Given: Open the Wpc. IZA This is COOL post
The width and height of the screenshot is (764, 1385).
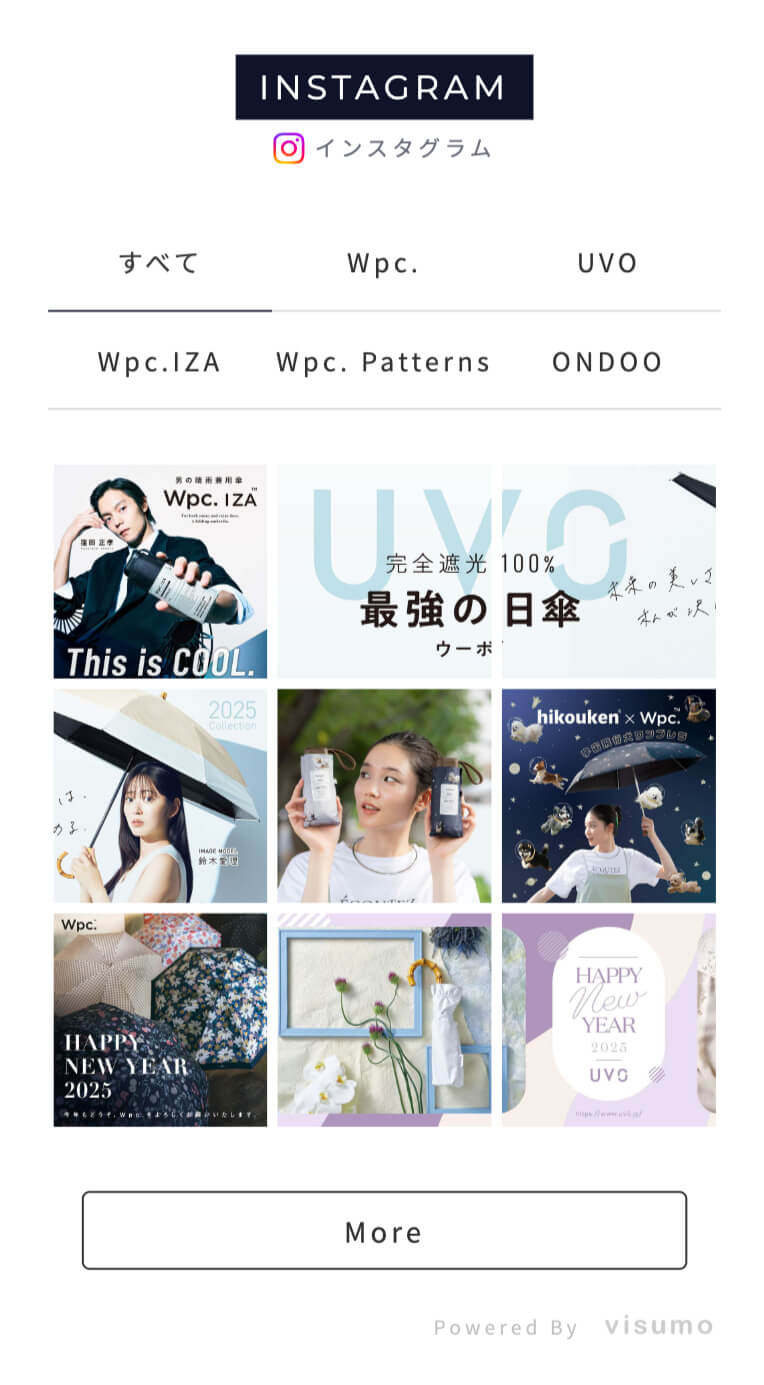Looking at the screenshot, I should click(160, 571).
